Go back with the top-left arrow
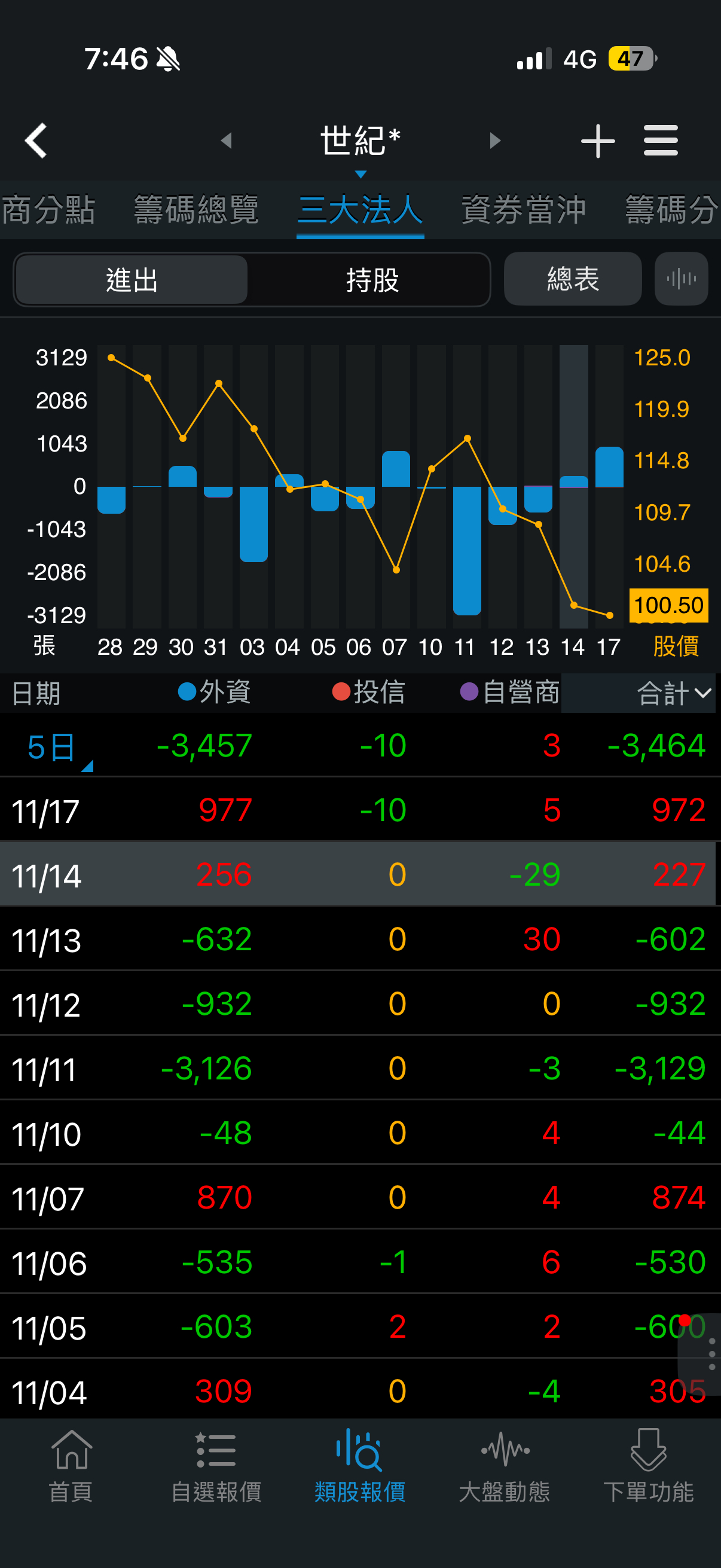The width and height of the screenshot is (721, 1568). pos(36,141)
